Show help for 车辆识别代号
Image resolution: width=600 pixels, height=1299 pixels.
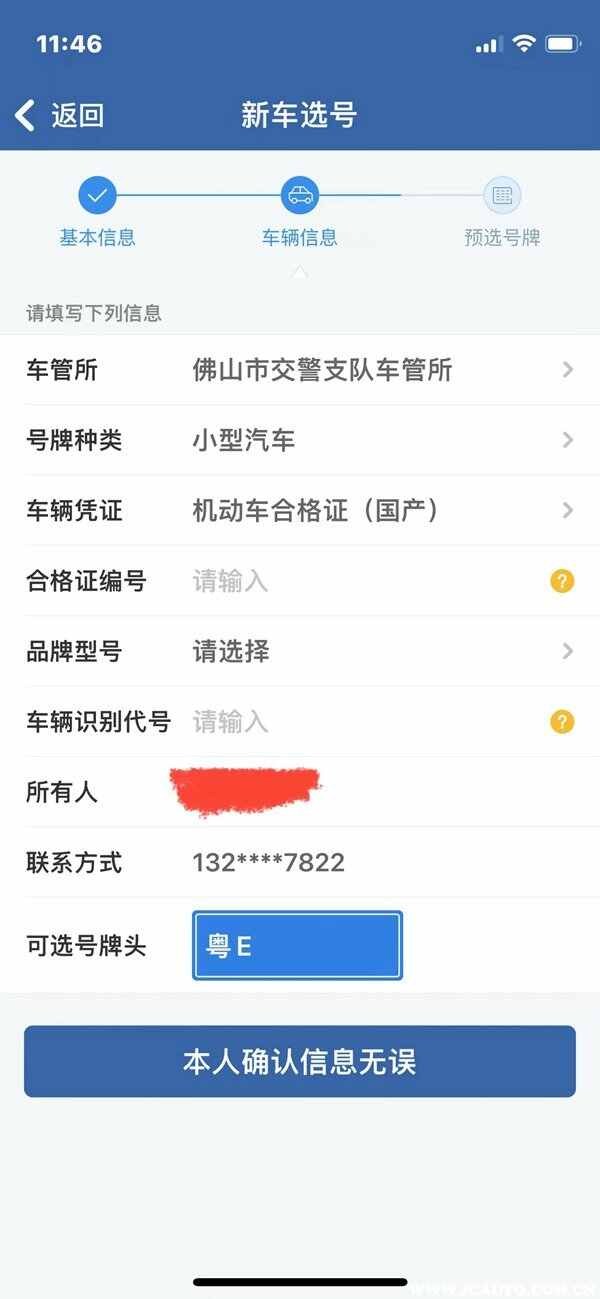[x=562, y=721]
